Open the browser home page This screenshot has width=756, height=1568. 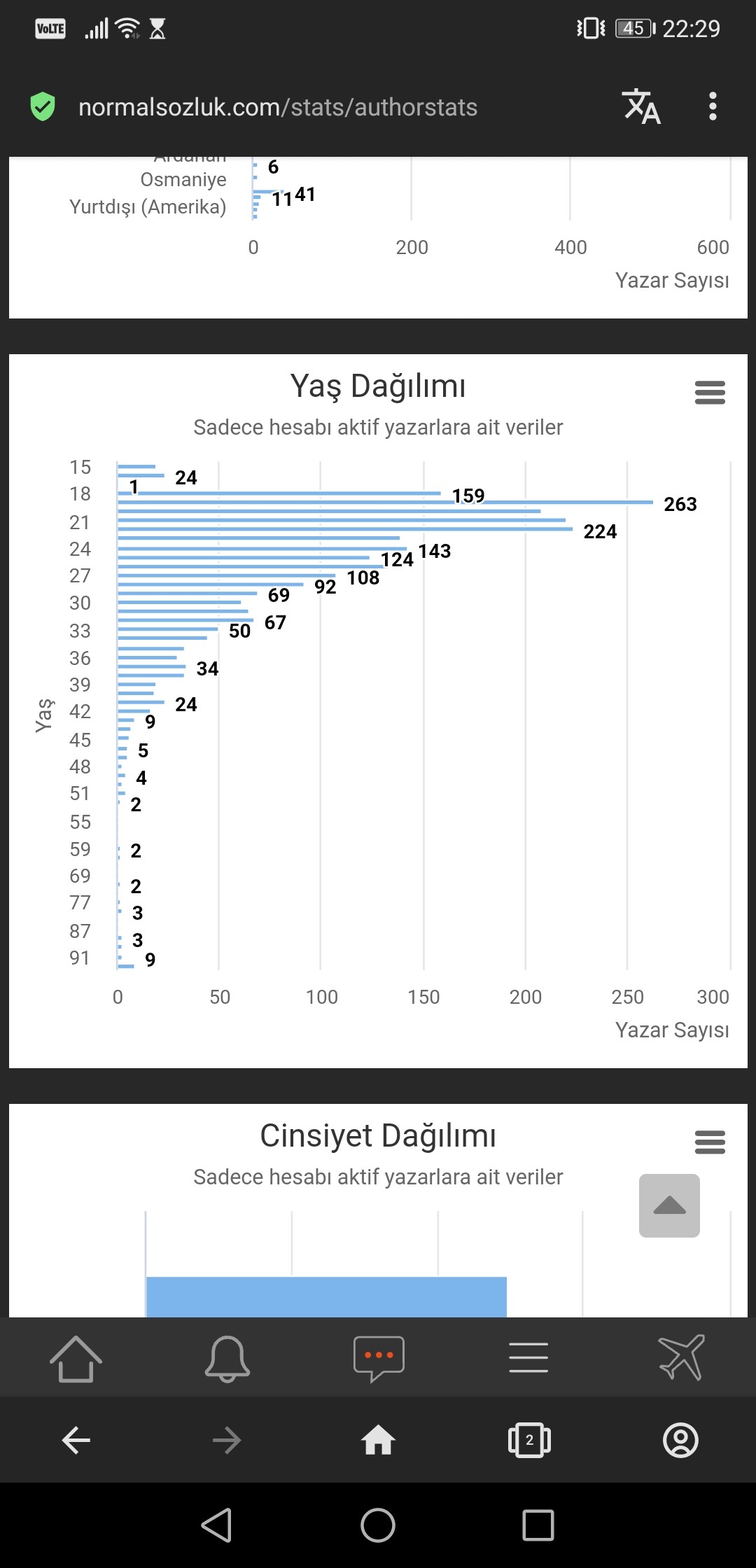(378, 1440)
